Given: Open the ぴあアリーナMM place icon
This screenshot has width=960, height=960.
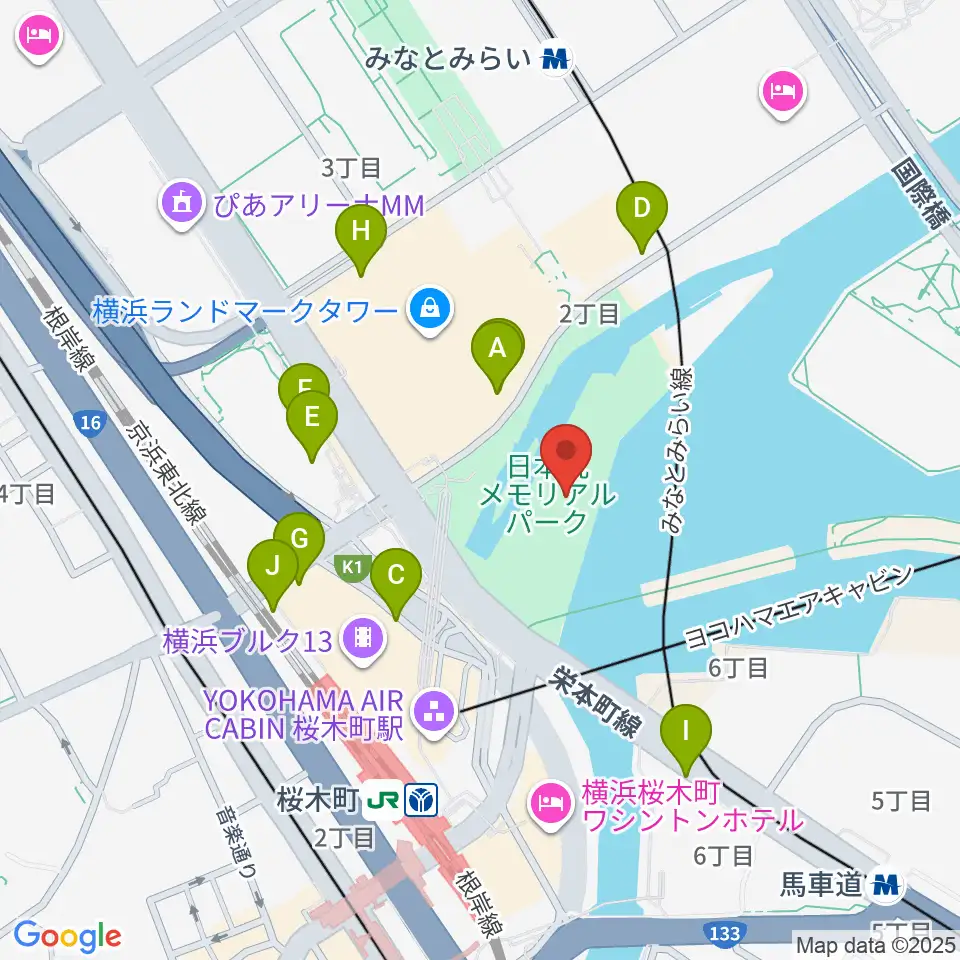Looking at the screenshot, I should [180, 204].
